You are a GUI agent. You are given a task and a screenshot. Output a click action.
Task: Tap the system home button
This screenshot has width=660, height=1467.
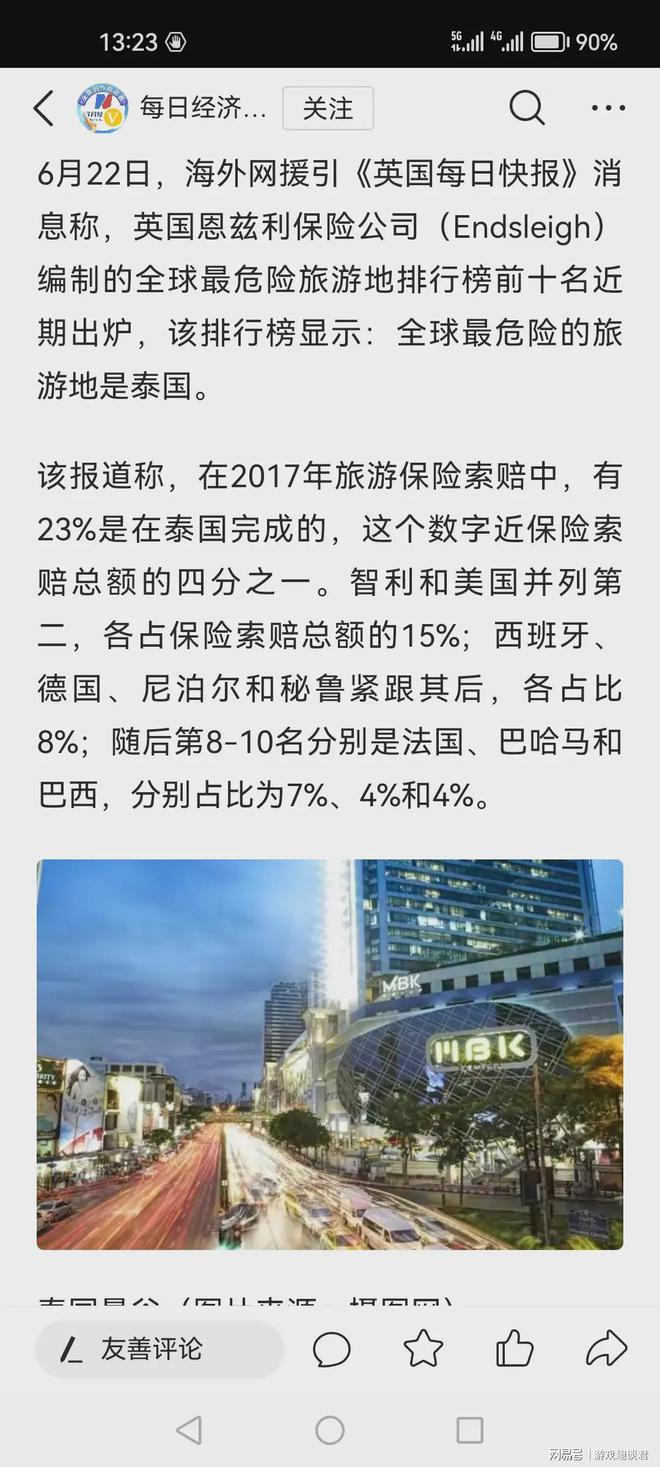pyautogui.click(x=330, y=1430)
